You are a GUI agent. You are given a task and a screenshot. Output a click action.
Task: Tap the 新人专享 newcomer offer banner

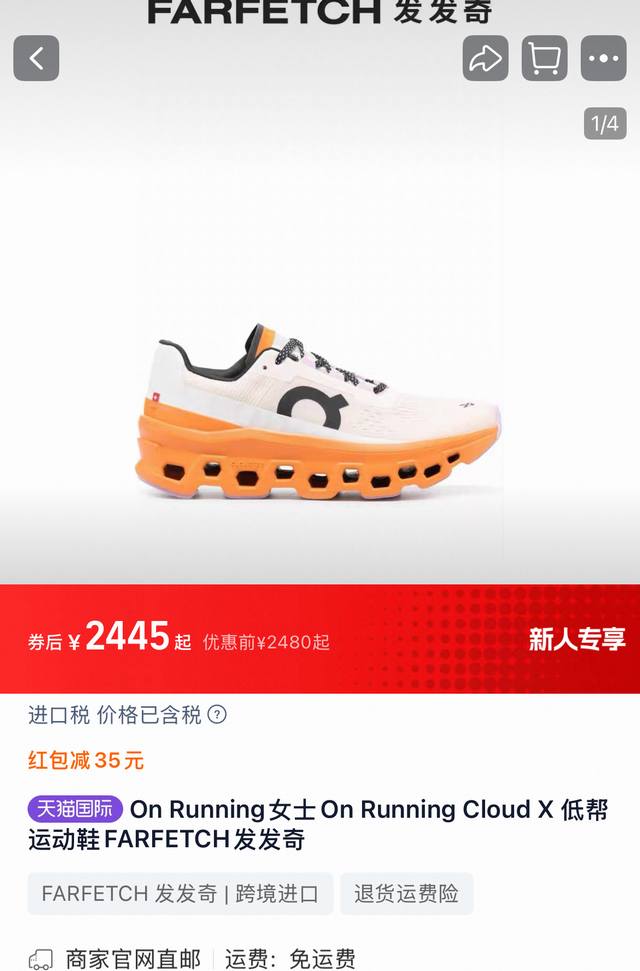(576, 639)
